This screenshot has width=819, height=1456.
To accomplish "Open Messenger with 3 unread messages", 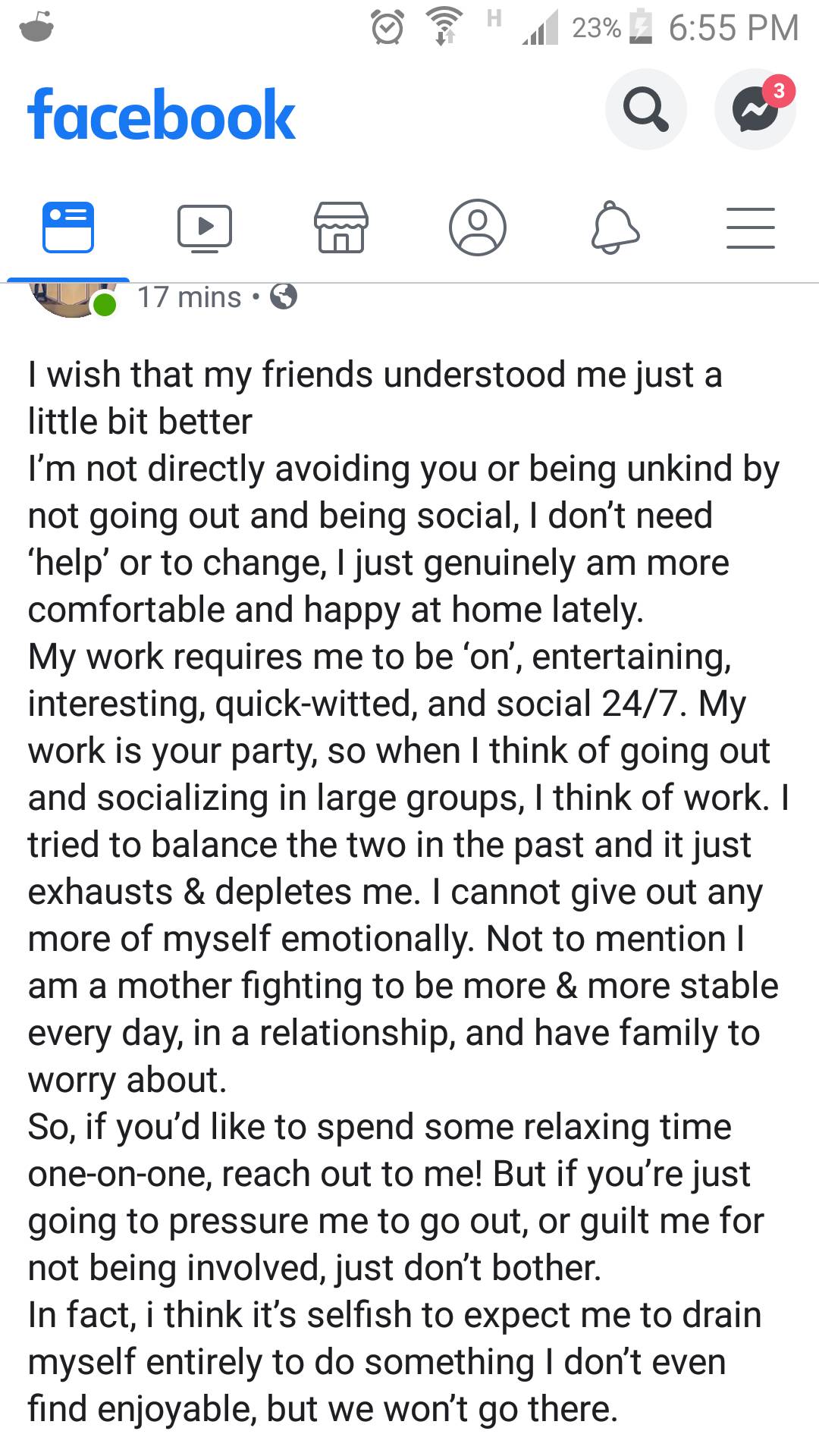I will [x=755, y=110].
